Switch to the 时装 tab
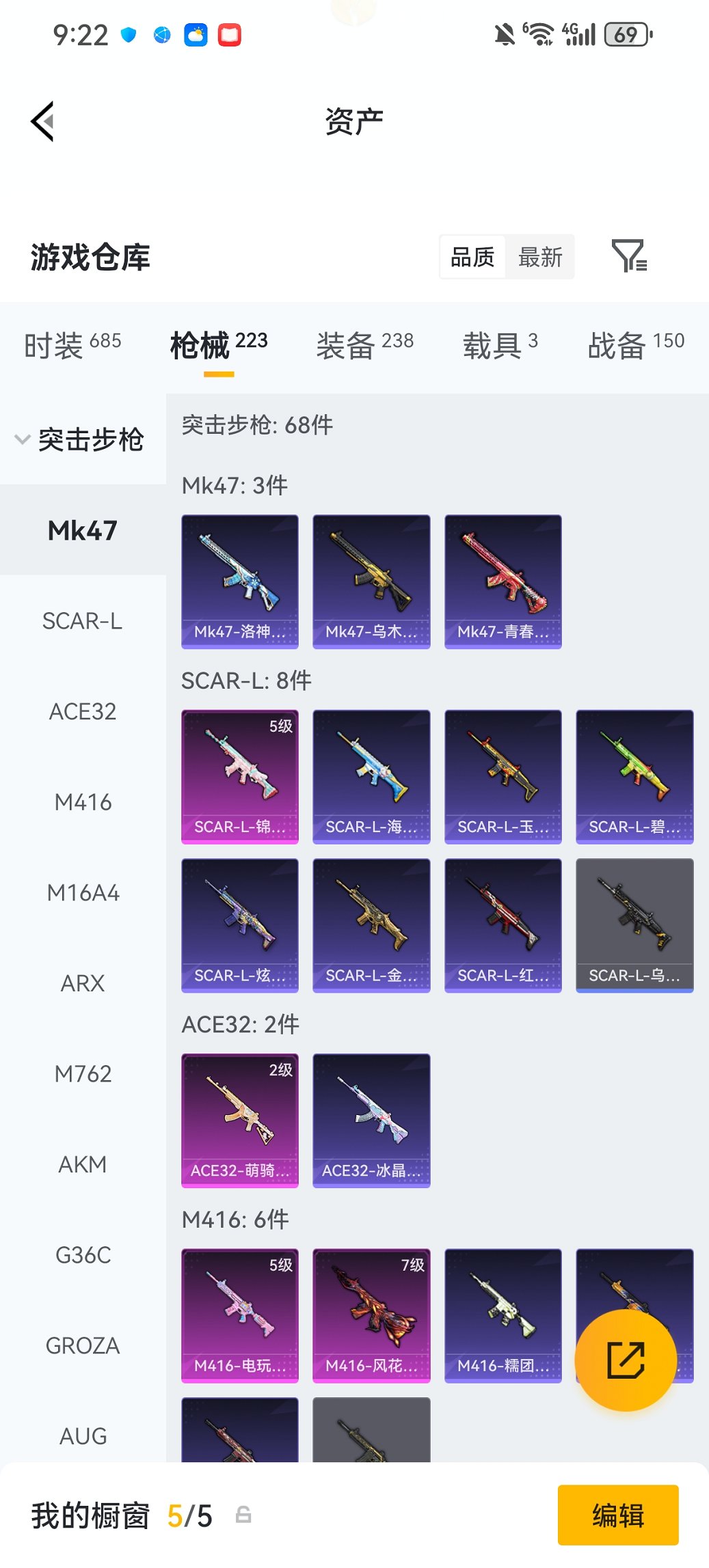 click(72, 344)
